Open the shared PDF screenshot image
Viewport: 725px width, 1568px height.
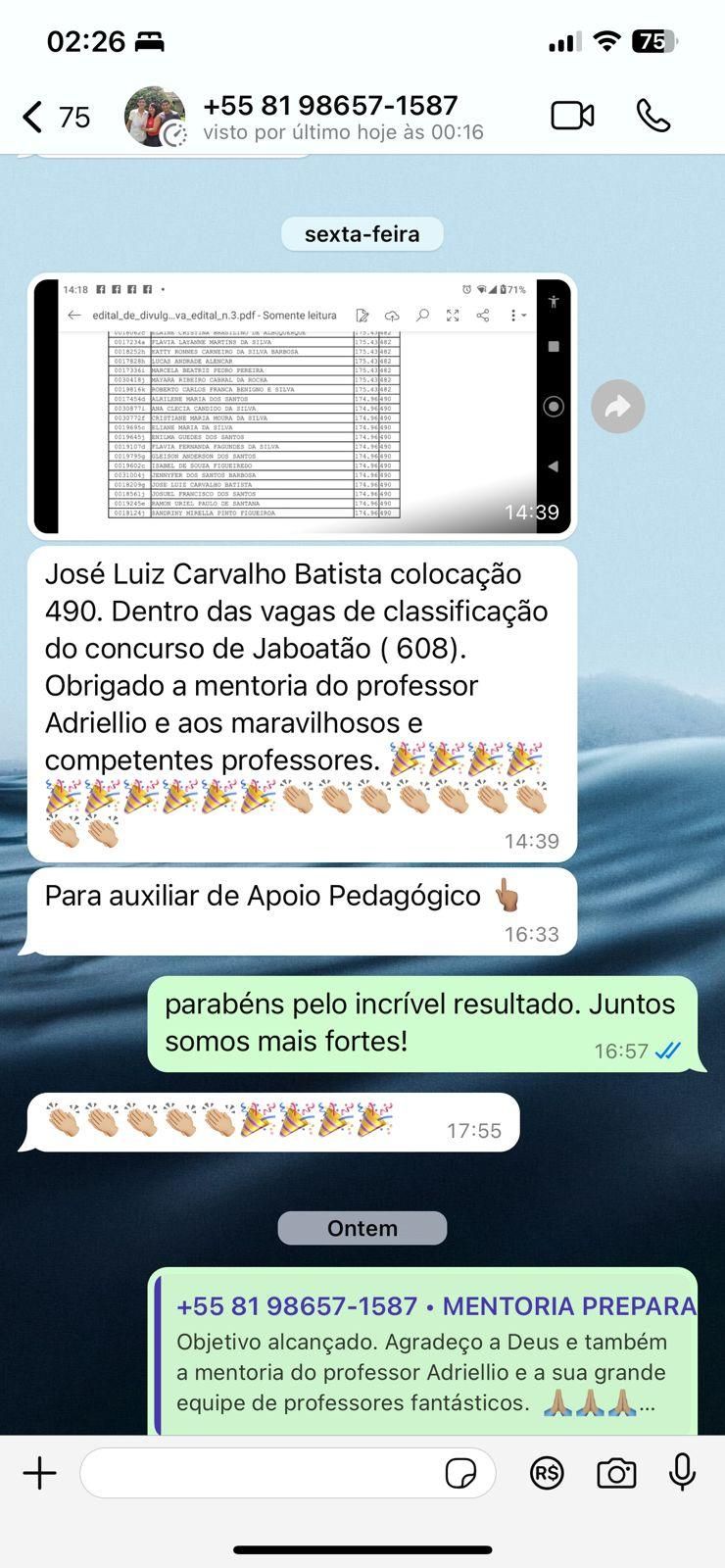(302, 407)
